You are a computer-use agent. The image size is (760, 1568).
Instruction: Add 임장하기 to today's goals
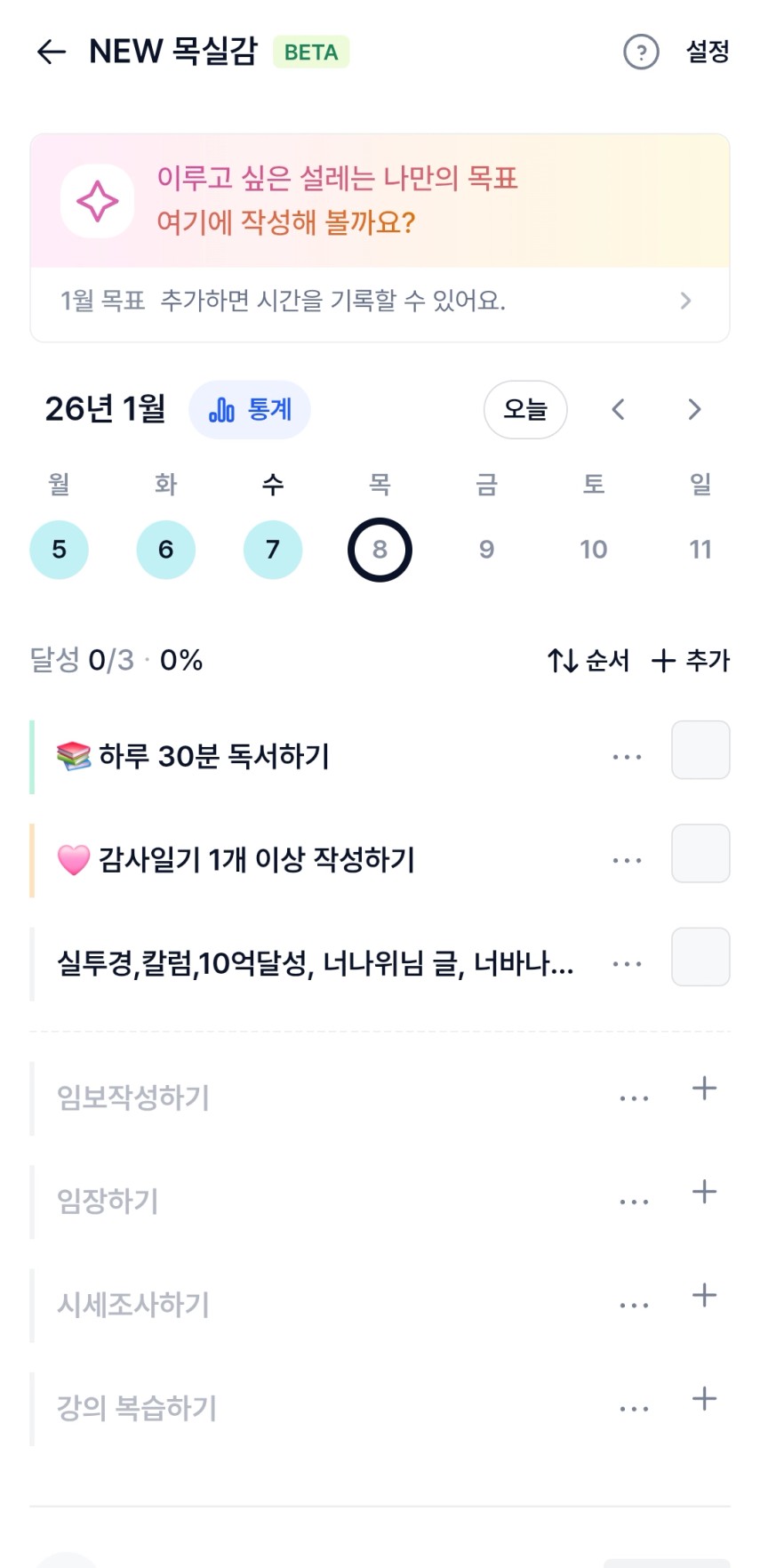pos(704,1192)
